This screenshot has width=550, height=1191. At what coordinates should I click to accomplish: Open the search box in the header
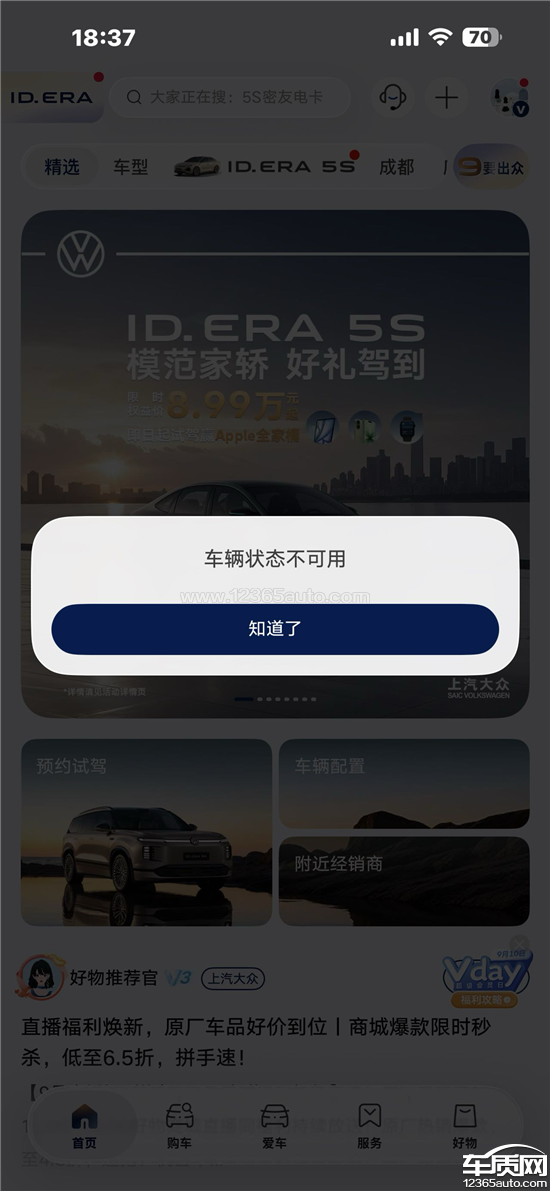click(x=230, y=97)
